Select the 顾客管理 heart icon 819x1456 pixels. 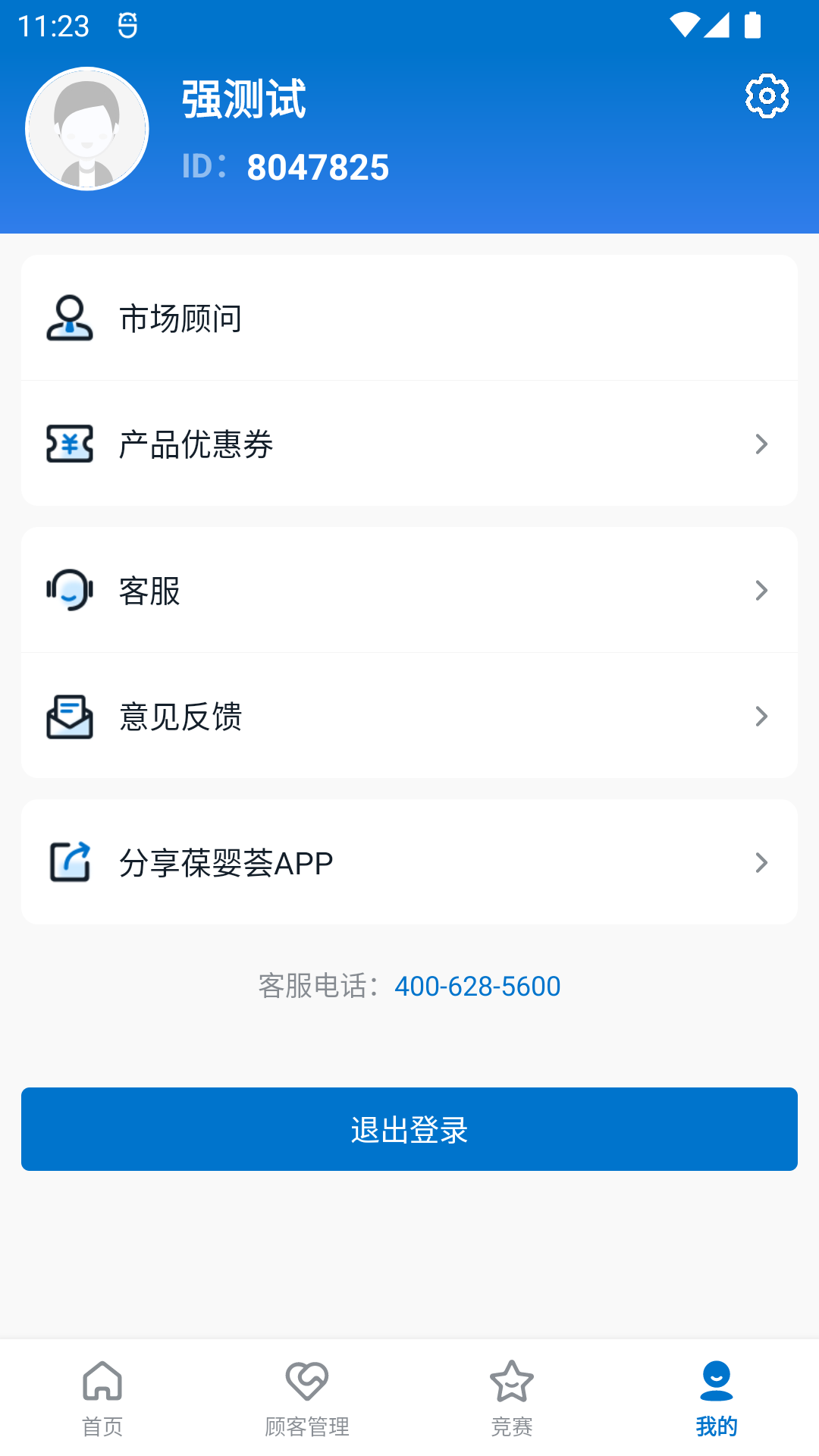[x=307, y=1382]
